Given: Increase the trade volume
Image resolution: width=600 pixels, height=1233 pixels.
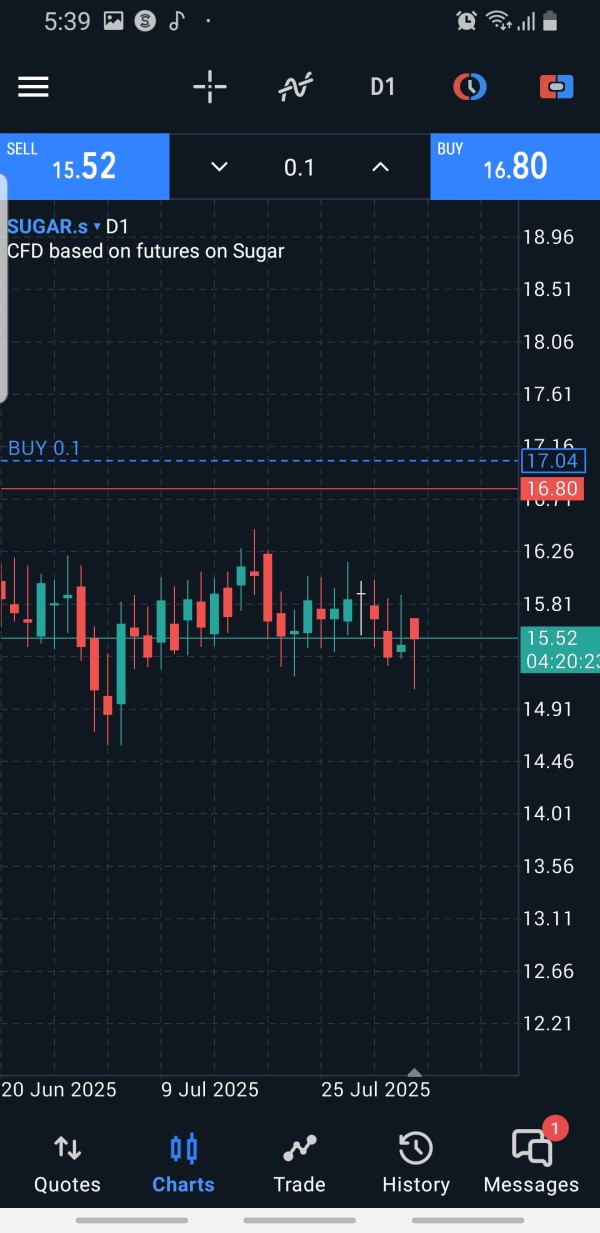Looking at the screenshot, I should click(380, 167).
